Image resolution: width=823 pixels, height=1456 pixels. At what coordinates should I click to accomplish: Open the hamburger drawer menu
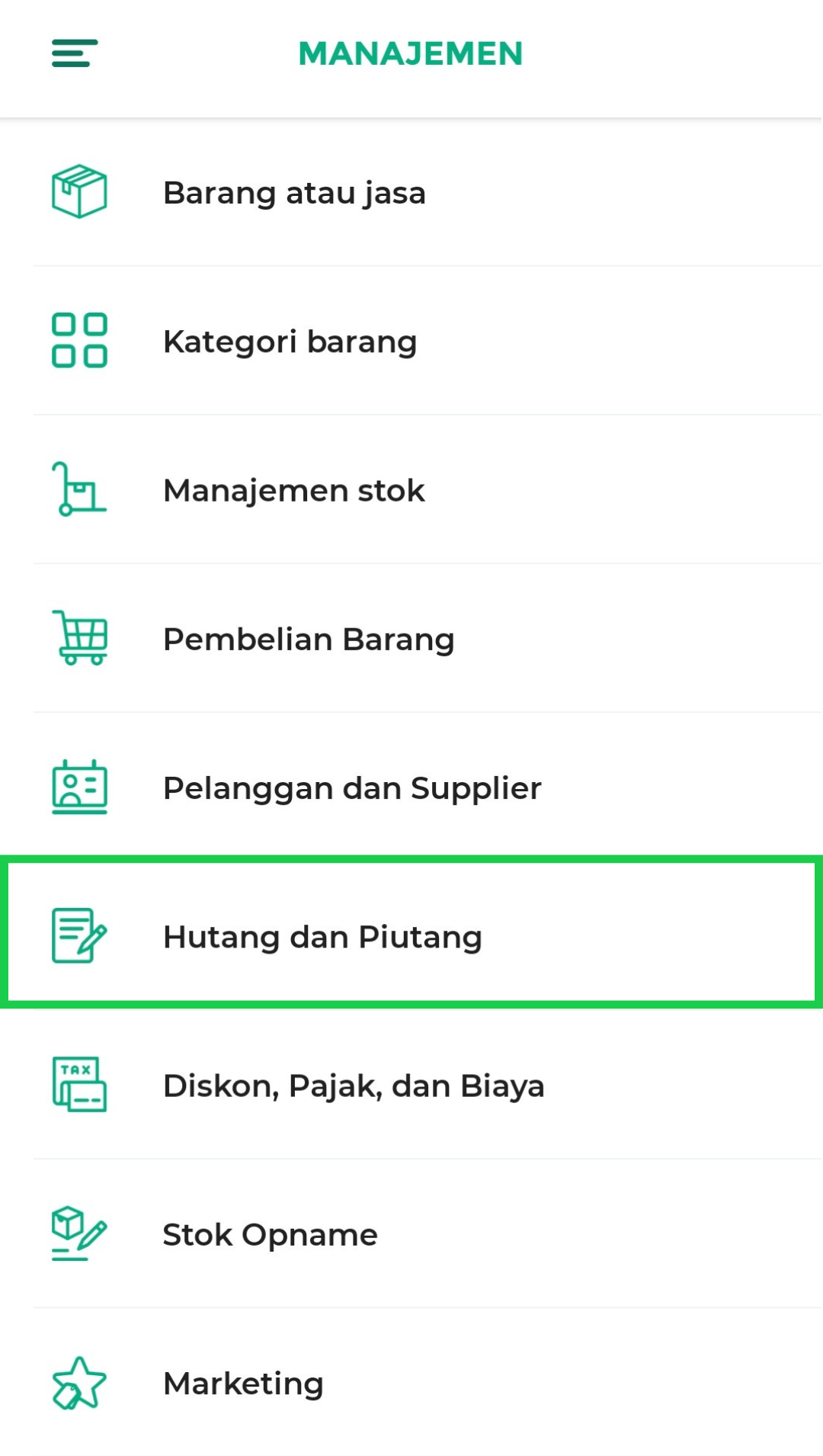(x=75, y=53)
